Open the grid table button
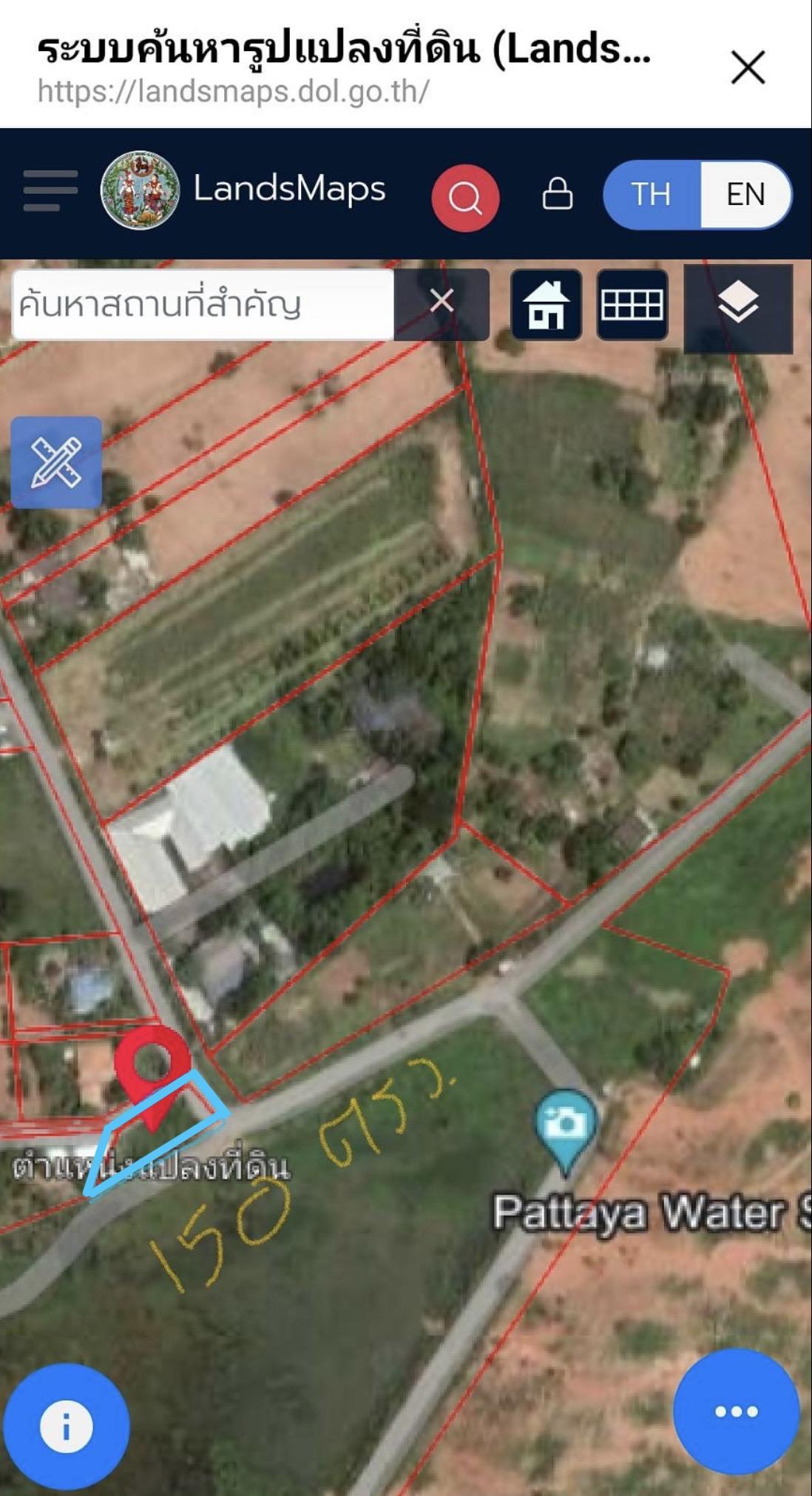 632,304
